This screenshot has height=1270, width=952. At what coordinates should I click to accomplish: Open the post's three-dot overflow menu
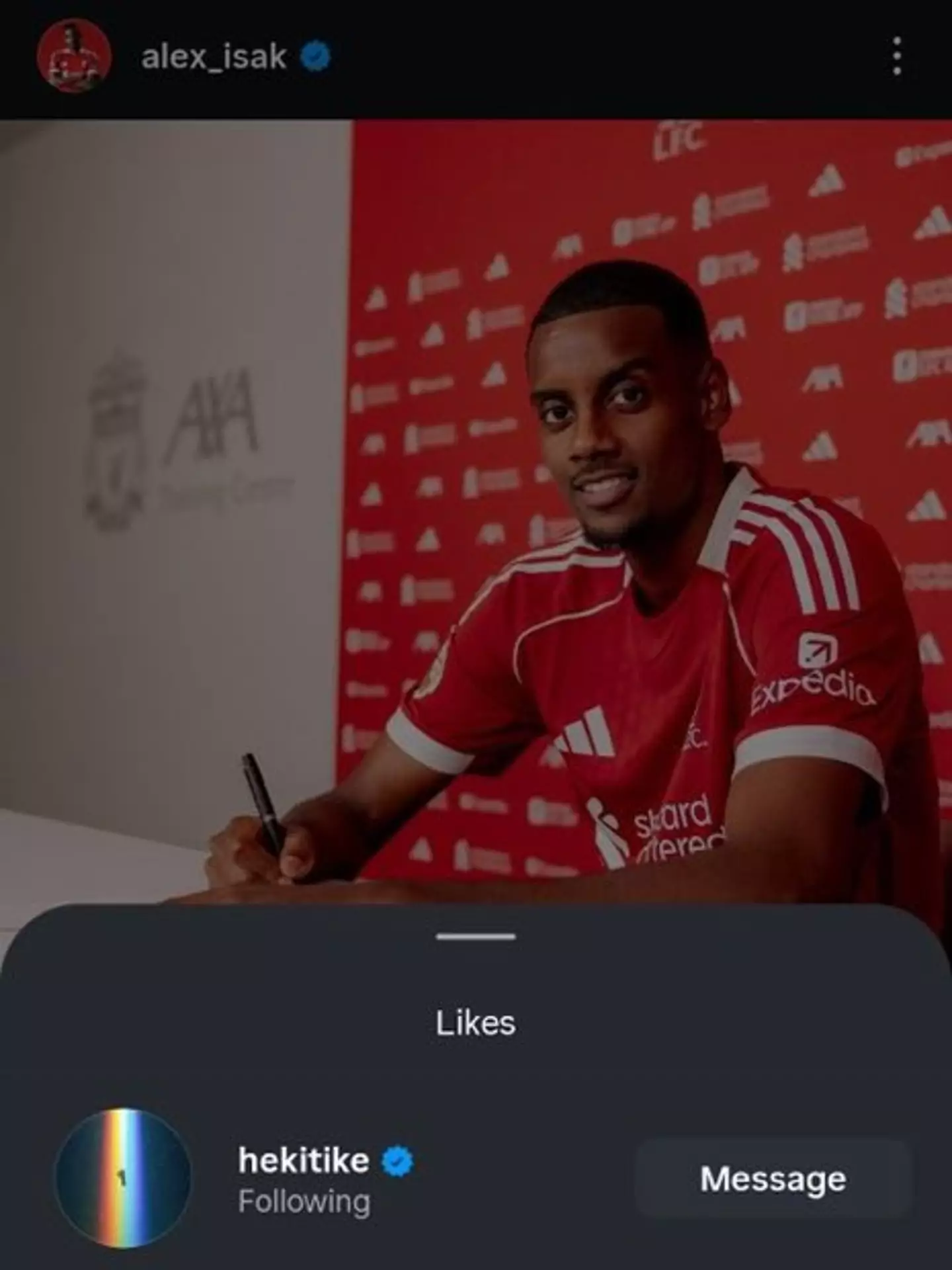pos(896,56)
